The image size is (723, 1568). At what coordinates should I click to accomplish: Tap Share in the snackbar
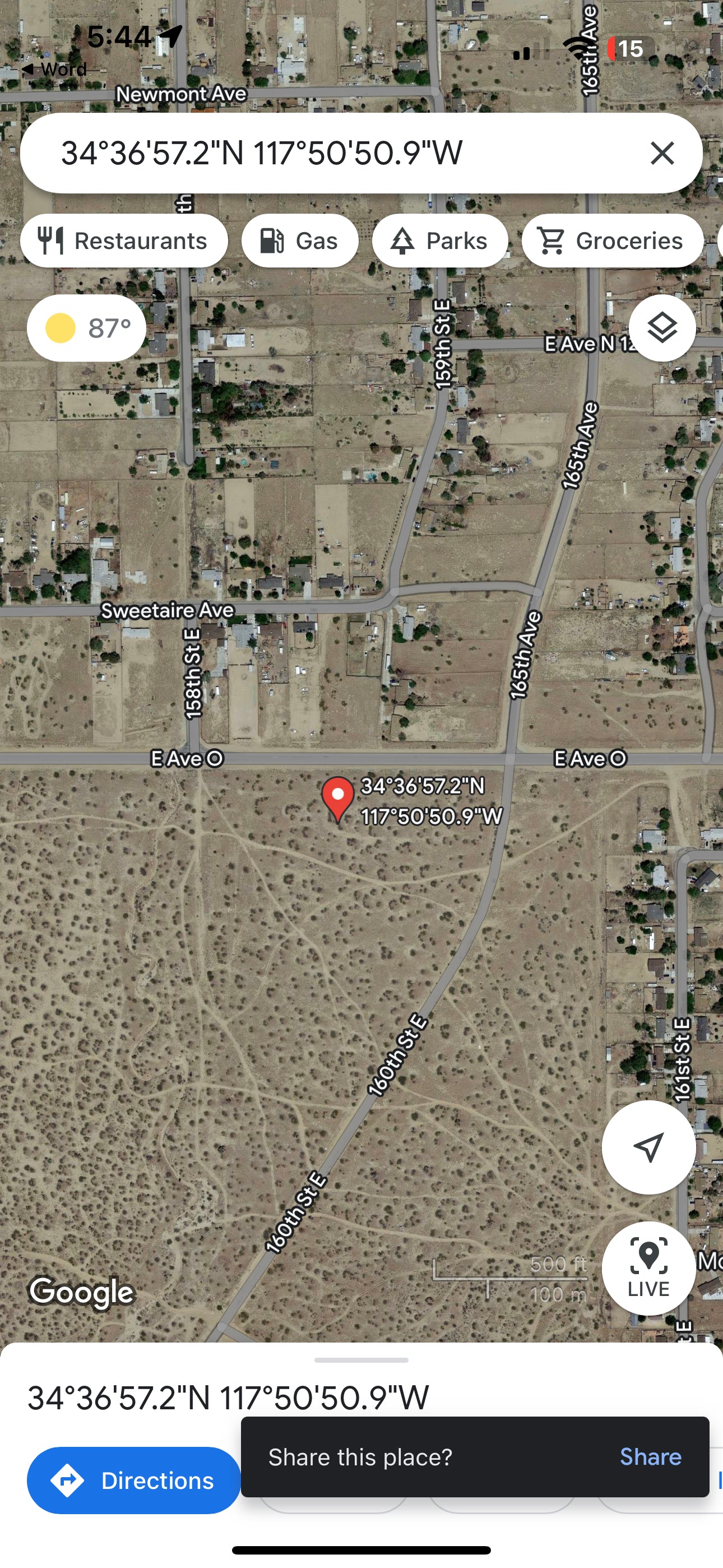pyautogui.click(x=650, y=1456)
